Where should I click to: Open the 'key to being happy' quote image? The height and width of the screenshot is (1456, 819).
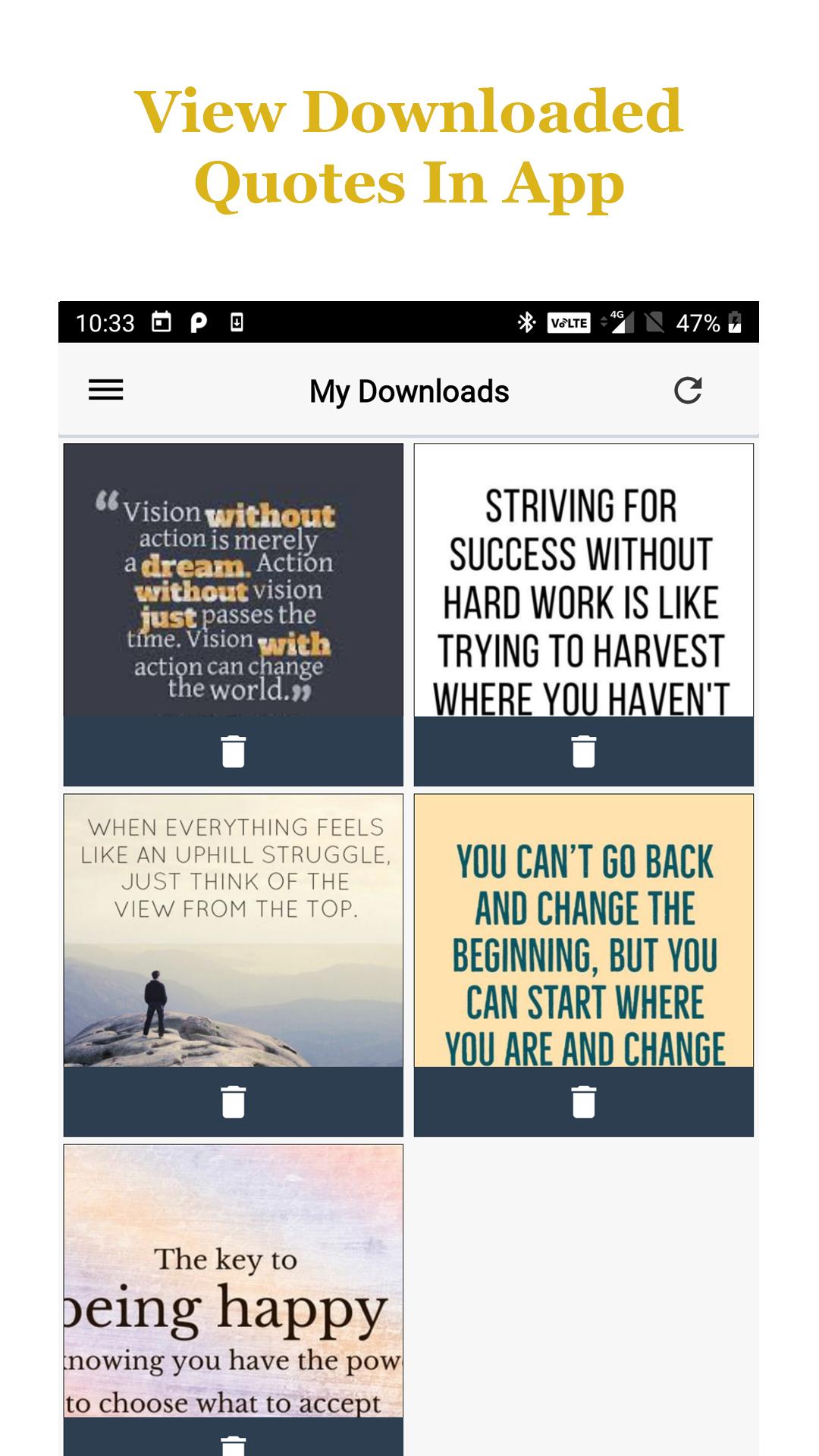click(x=234, y=1281)
